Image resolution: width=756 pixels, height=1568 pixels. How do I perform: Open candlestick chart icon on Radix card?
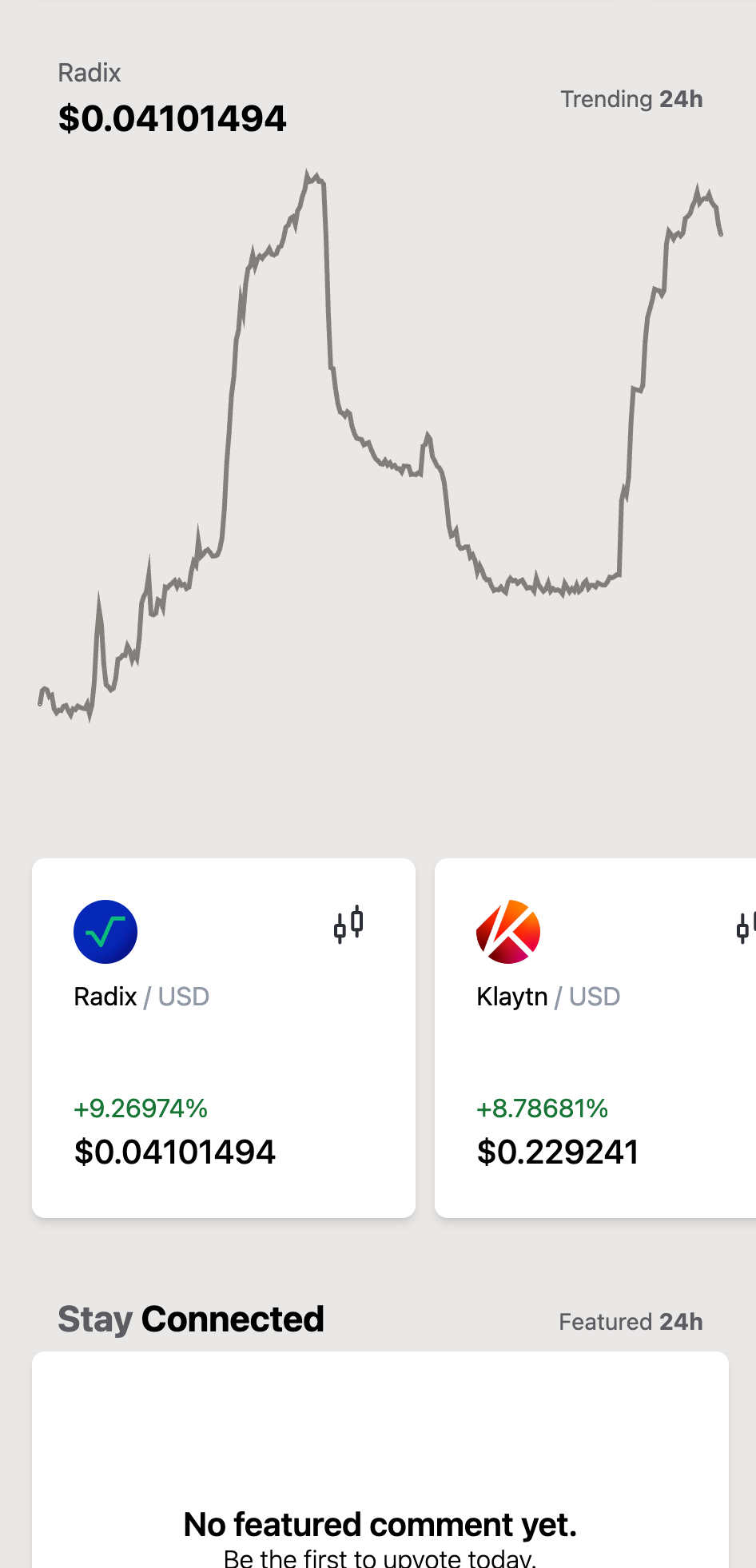tap(348, 925)
